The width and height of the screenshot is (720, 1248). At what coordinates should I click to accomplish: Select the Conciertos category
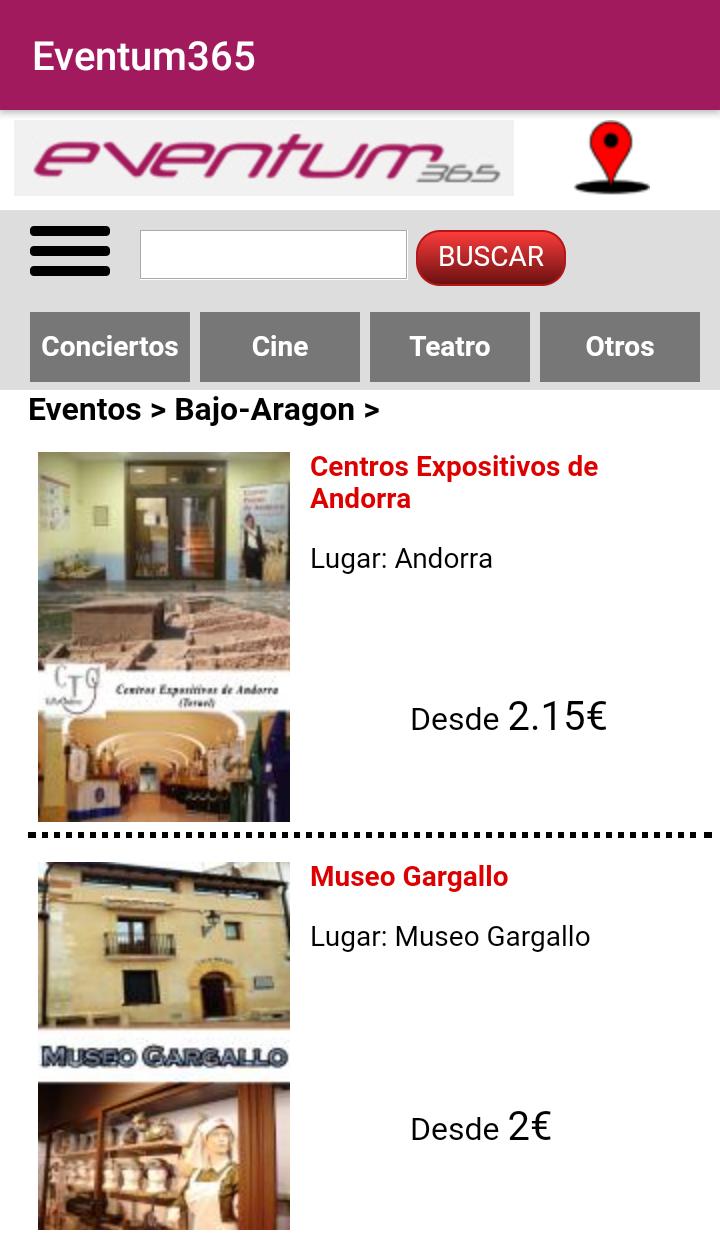coord(109,347)
